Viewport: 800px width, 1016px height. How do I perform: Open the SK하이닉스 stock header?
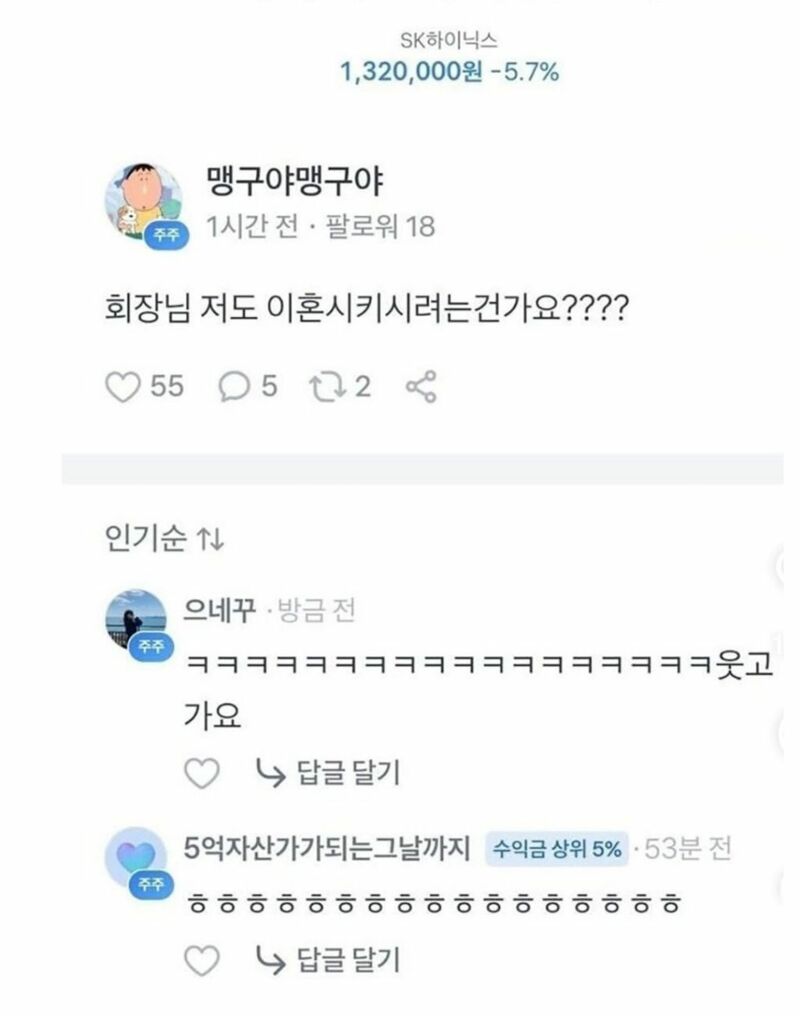(x=449, y=57)
